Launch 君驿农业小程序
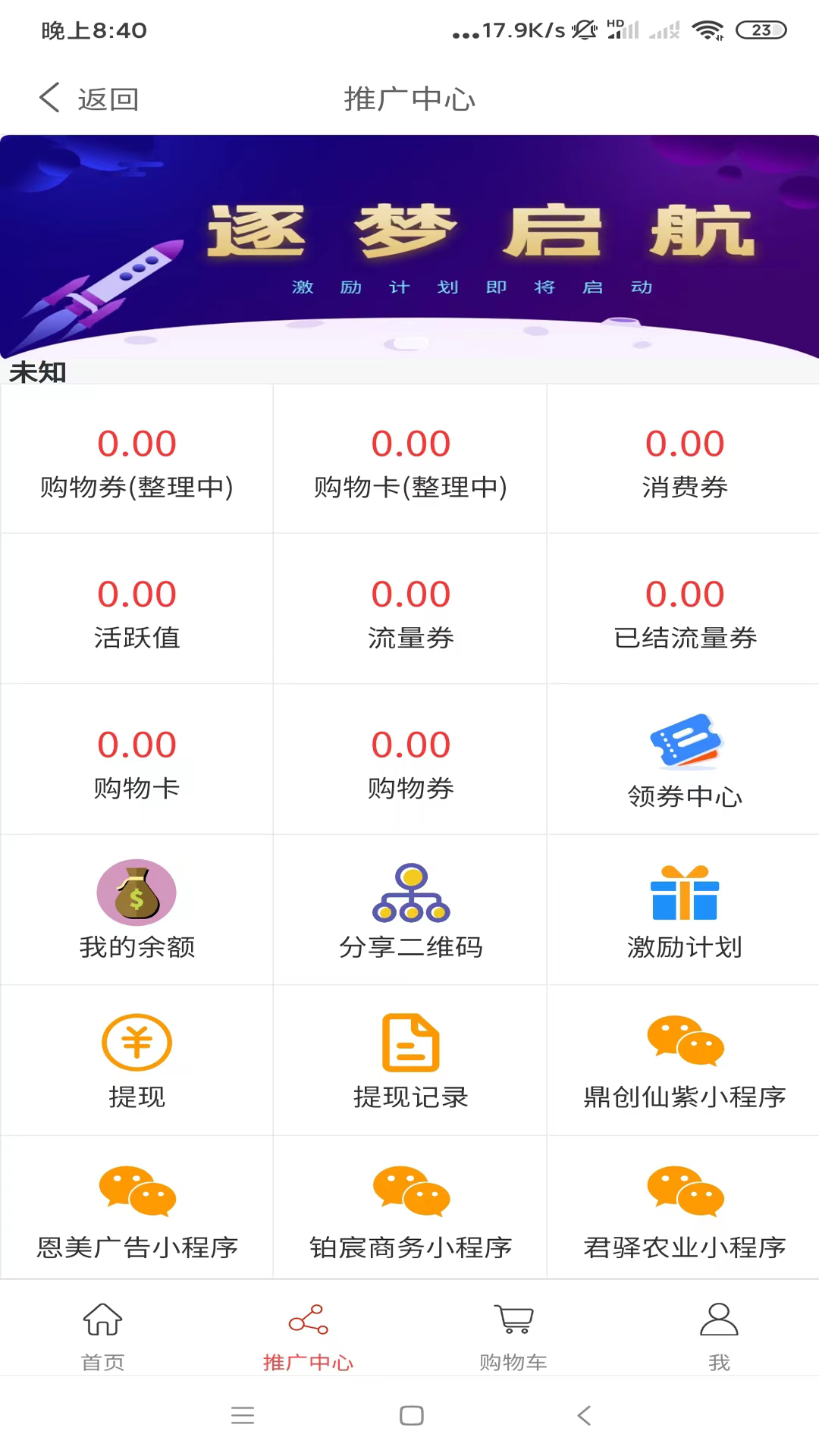The width and height of the screenshot is (819, 1456). (684, 1210)
